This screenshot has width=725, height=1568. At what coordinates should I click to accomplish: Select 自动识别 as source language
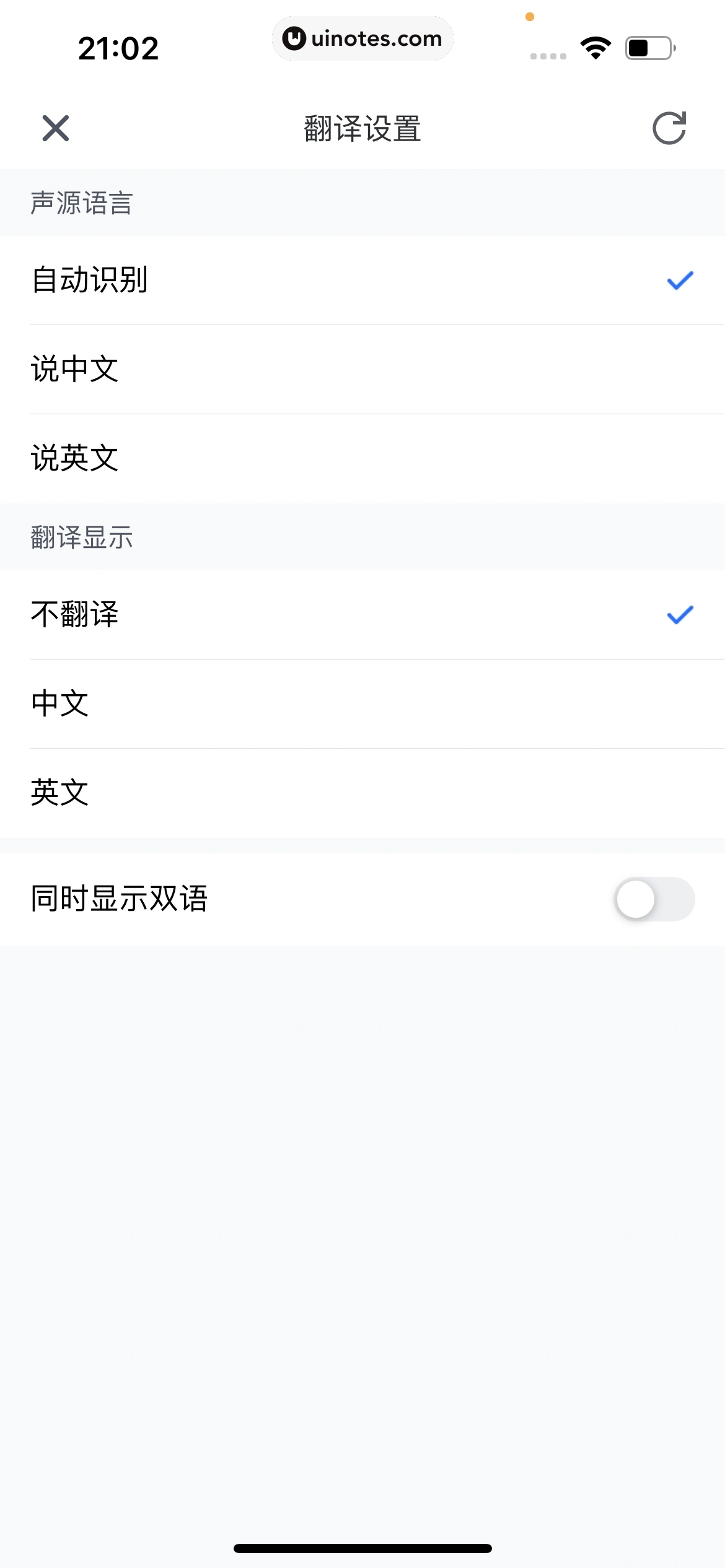362,280
